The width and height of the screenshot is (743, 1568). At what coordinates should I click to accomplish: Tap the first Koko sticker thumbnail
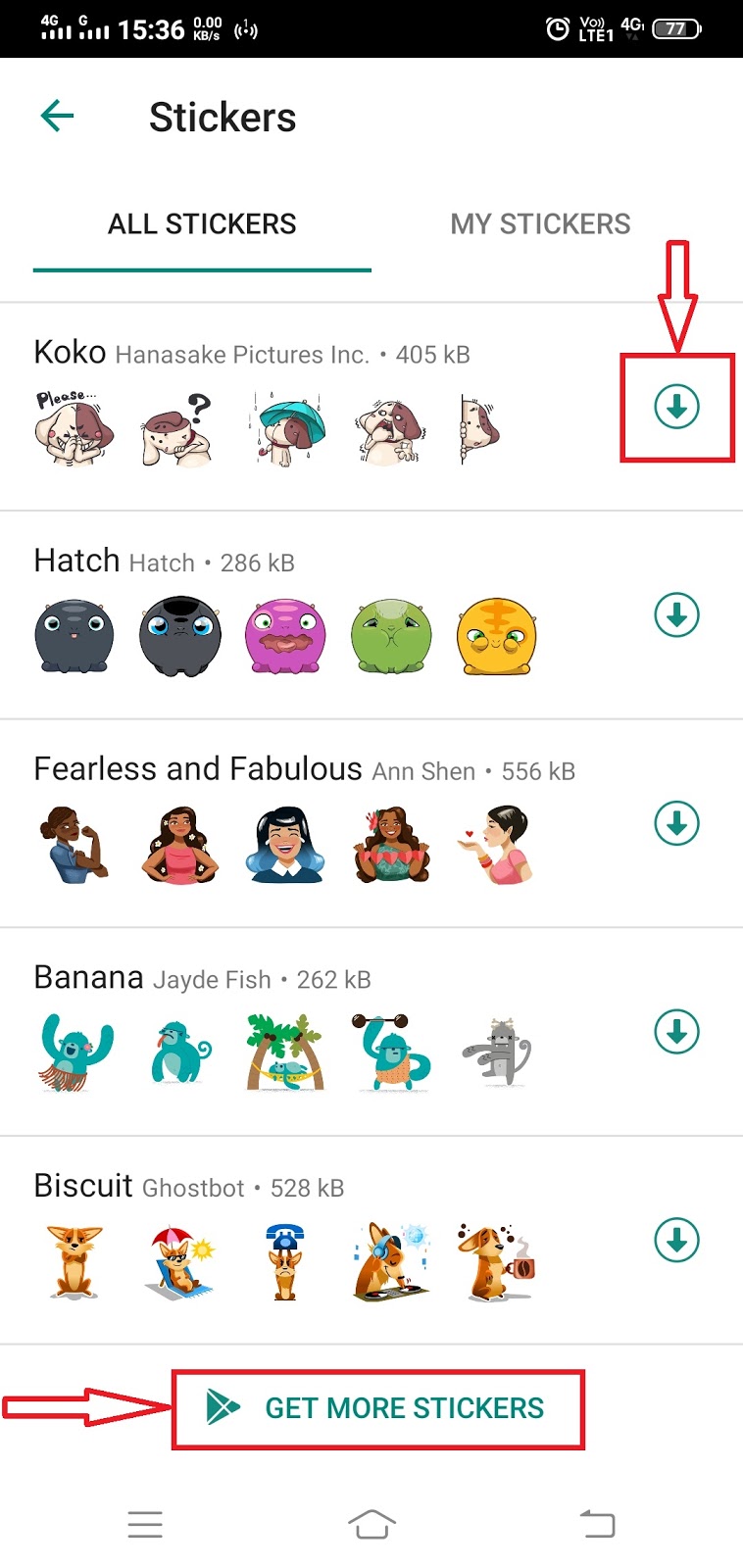[74, 426]
